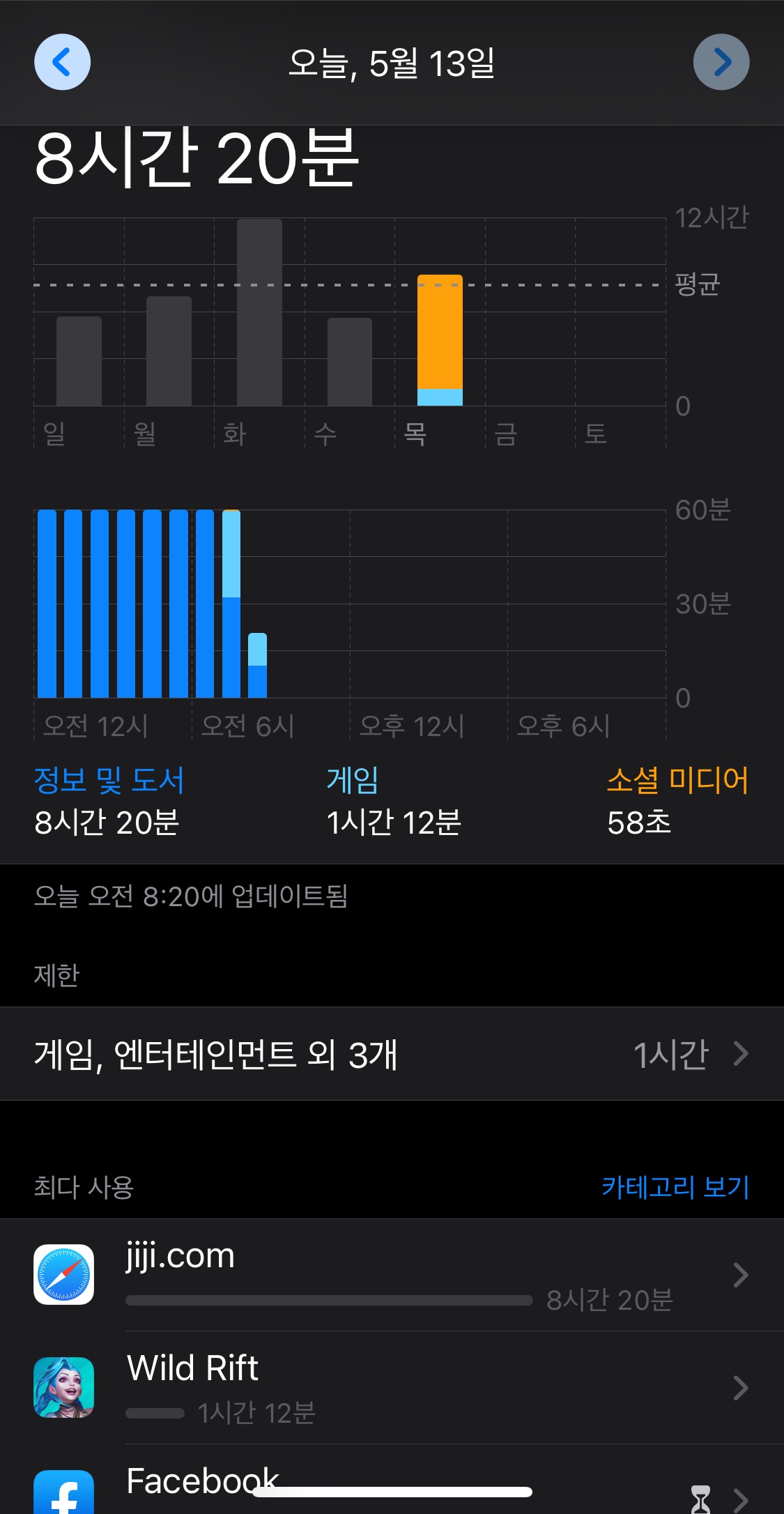The height and width of the screenshot is (1514, 784).
Task: Go to the previous day
Action: point(62,62)
